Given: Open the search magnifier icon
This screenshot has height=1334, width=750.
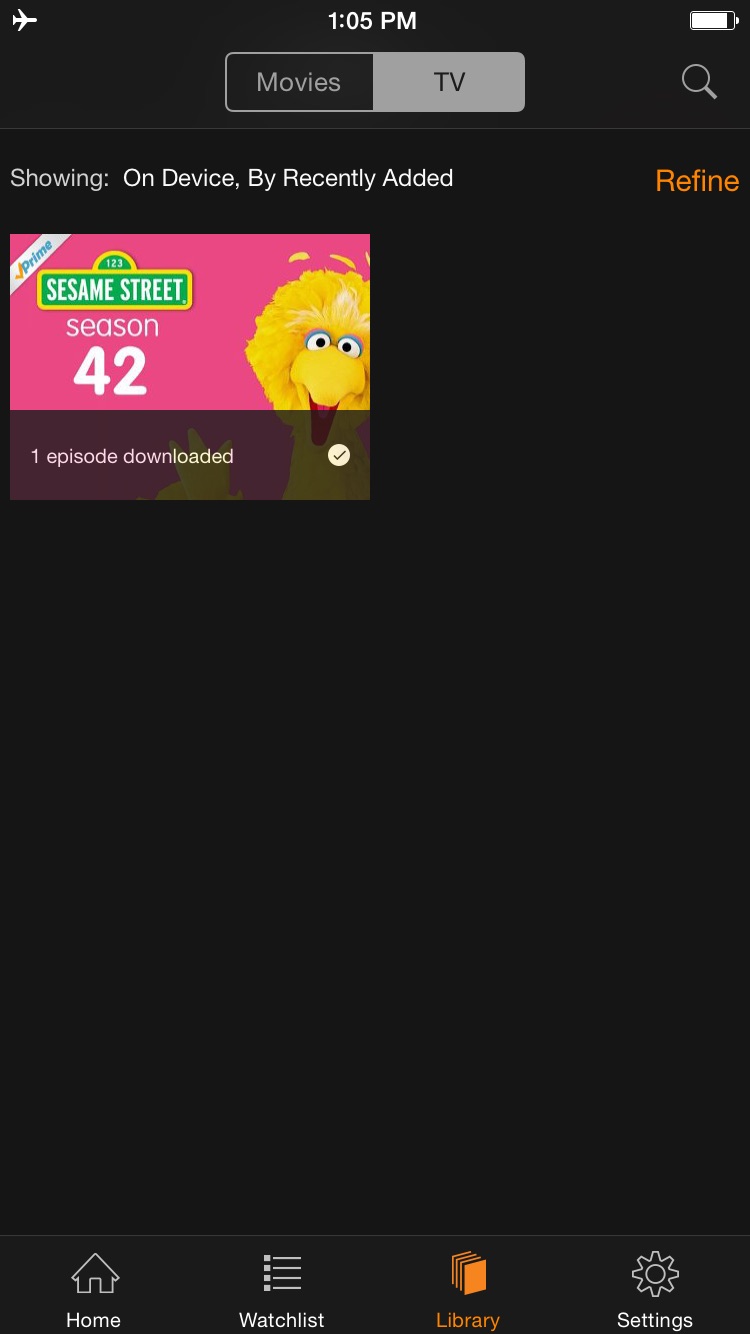Looking at the screenshot, I should coord(699,82).
